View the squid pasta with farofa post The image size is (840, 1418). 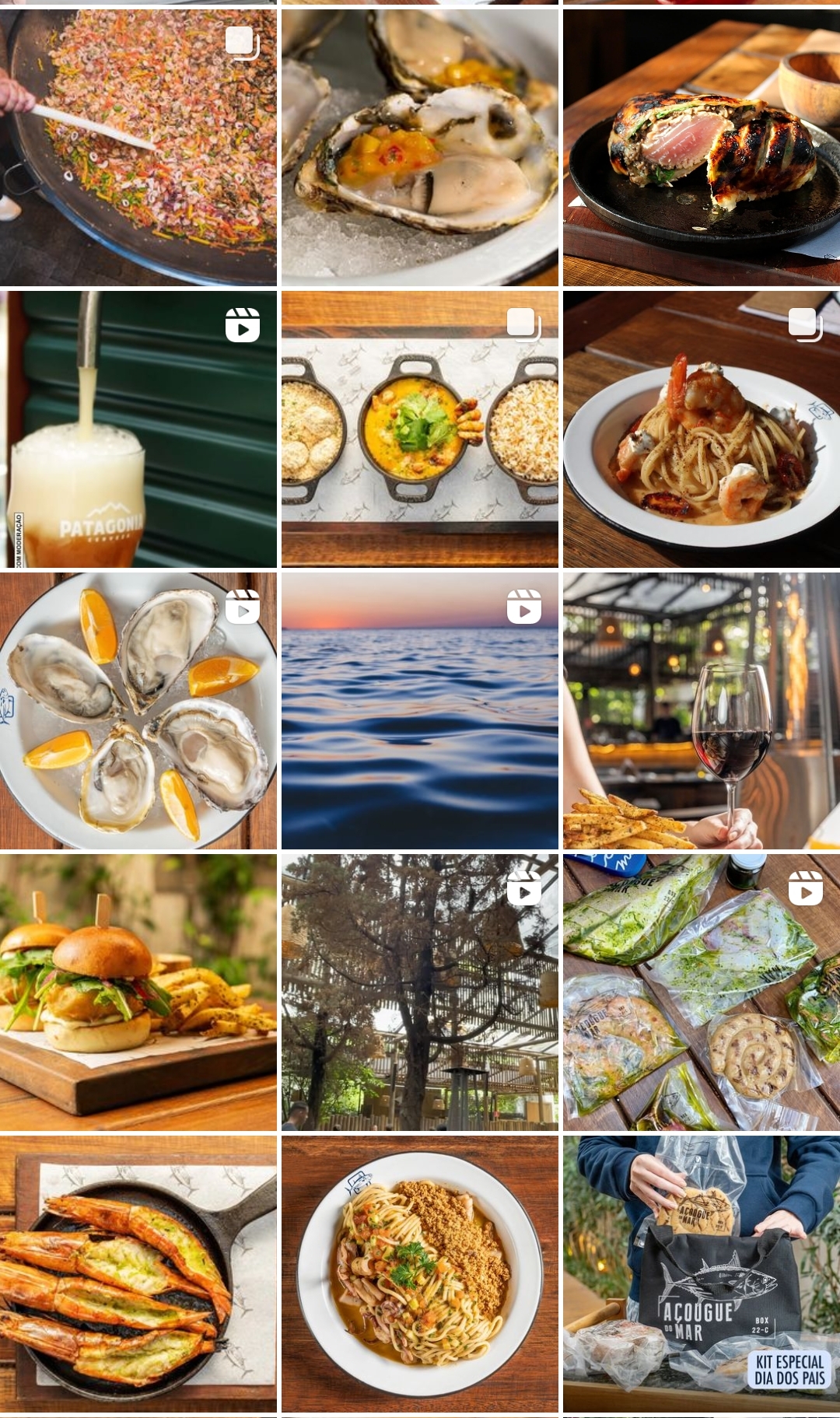[x=420, y=1274]
